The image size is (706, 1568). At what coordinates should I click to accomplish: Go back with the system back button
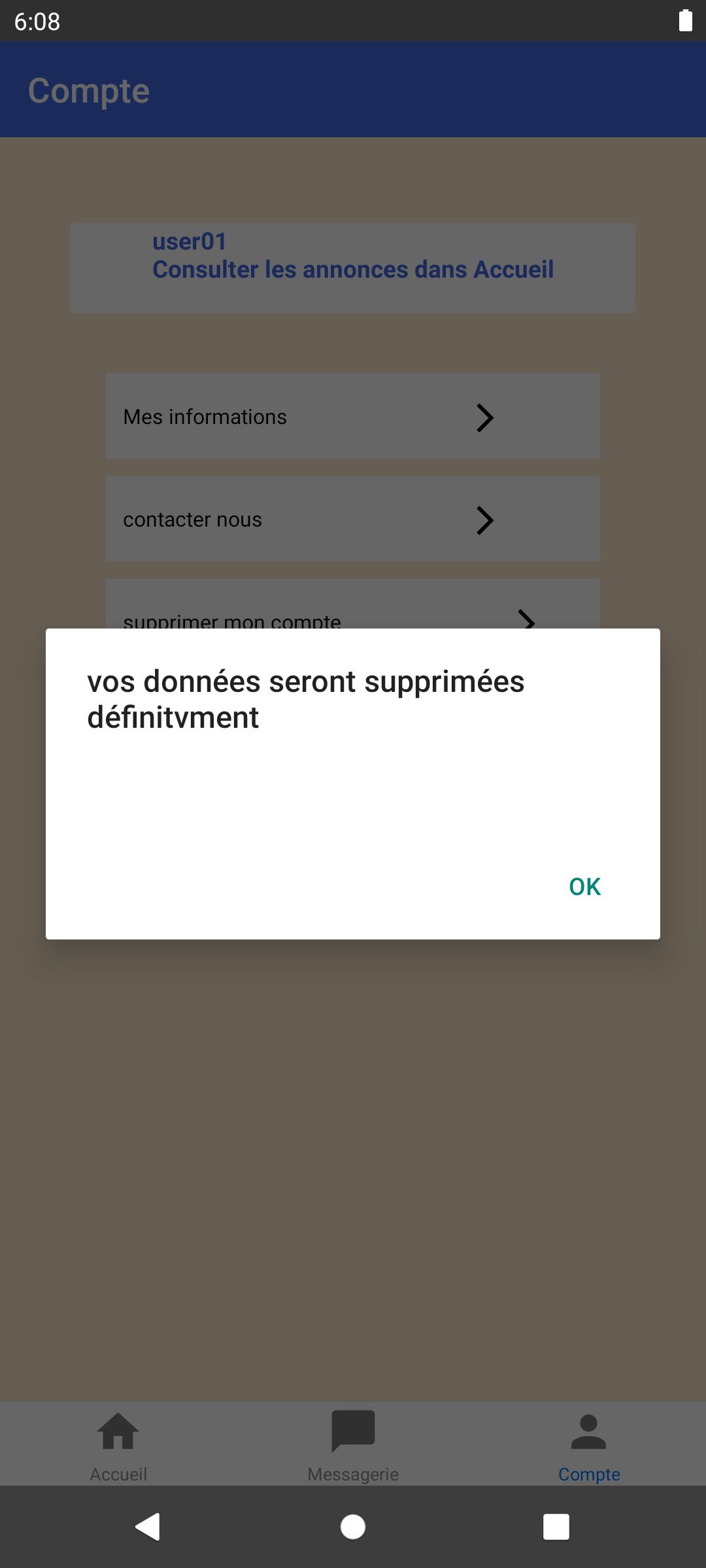tap(148, 1527)
